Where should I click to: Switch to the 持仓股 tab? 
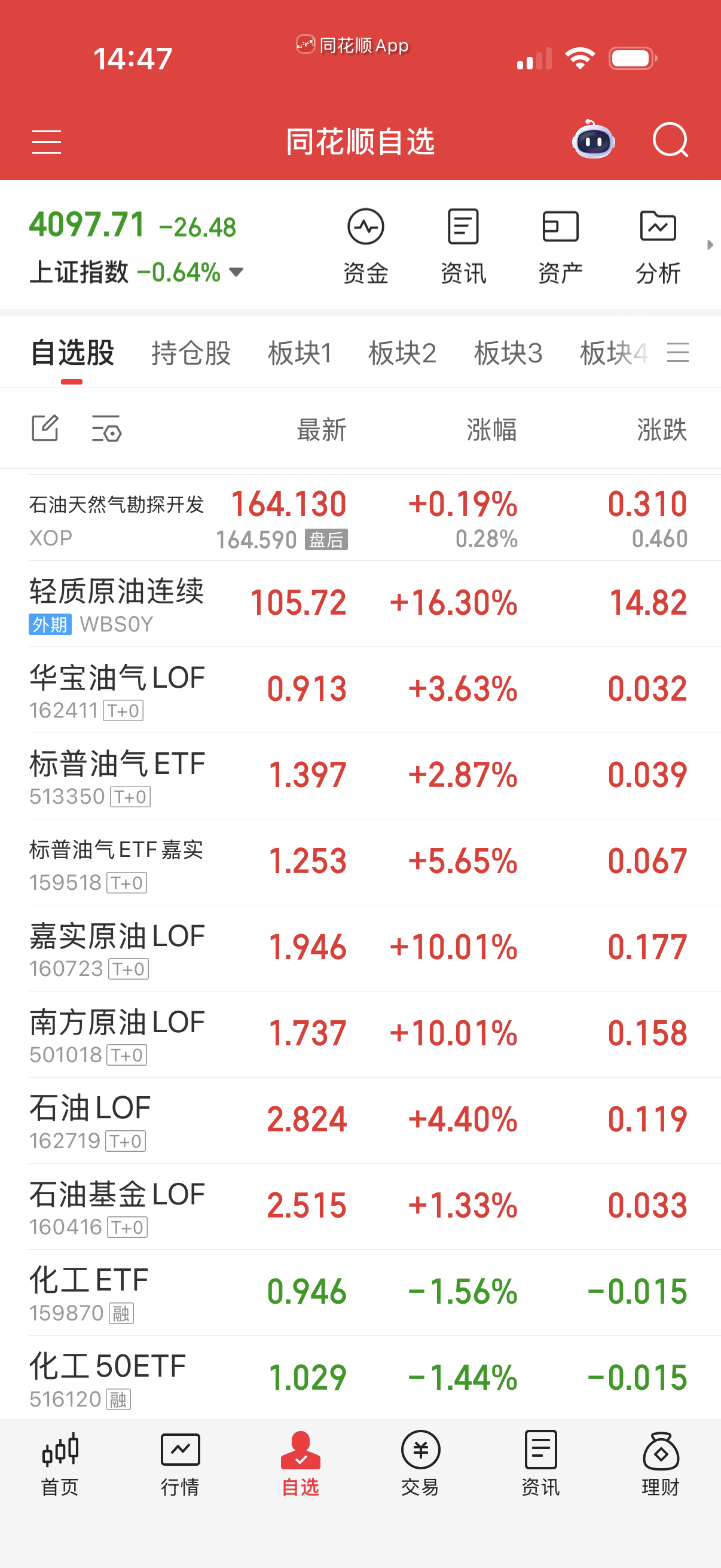pos(191,353)
